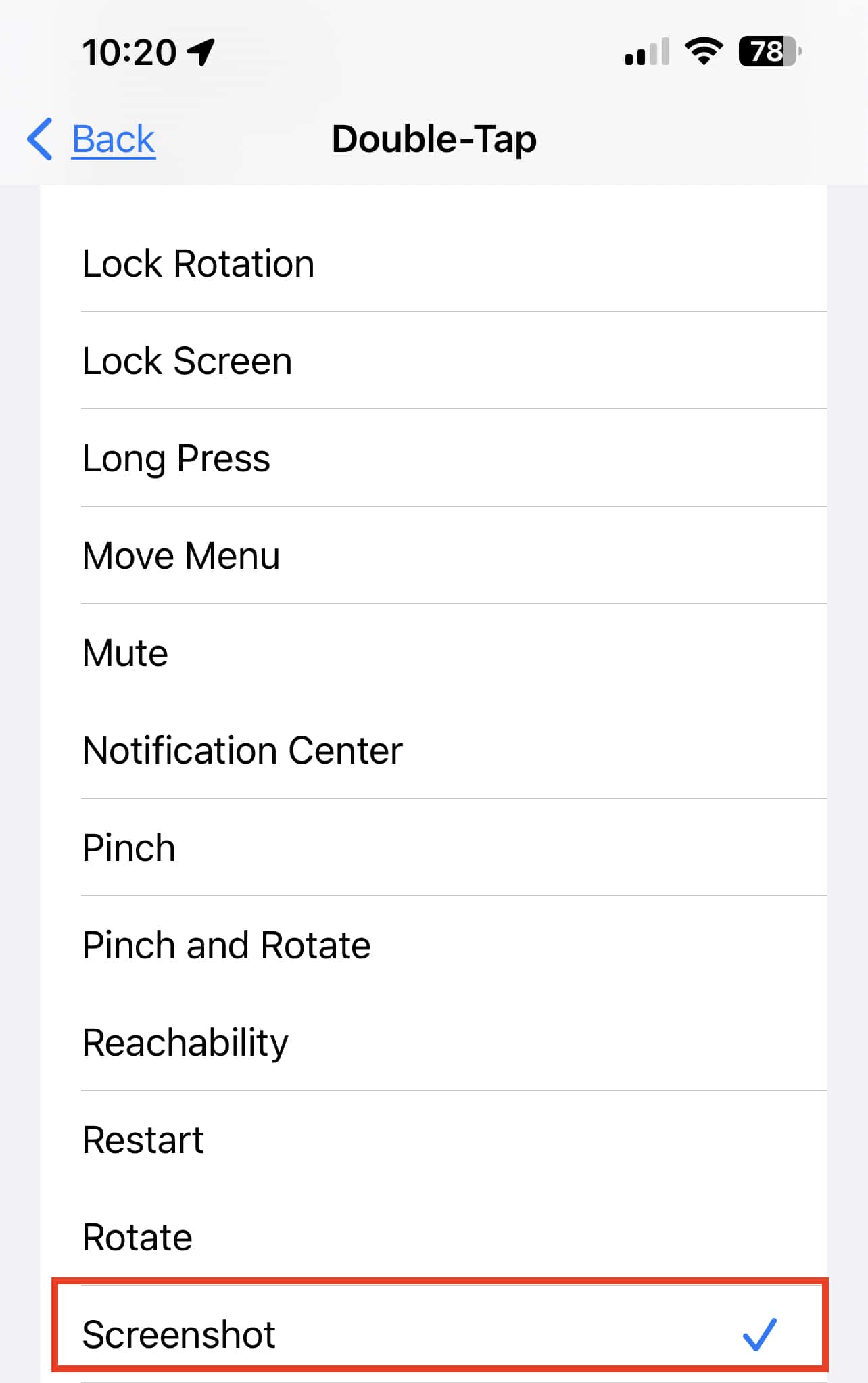Select the Restart option

click(143, 1140)
